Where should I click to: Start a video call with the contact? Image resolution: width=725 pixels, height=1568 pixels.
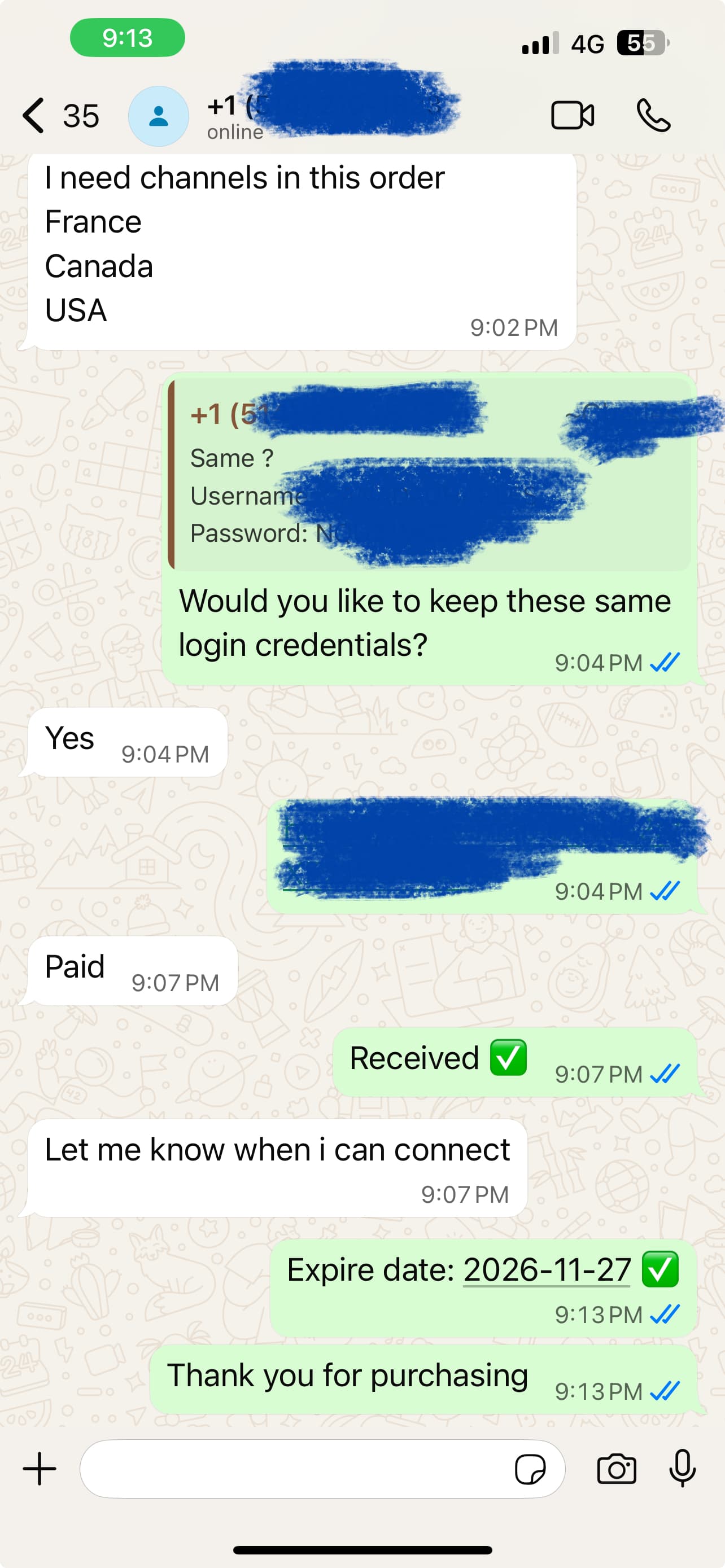coord(573,116)
